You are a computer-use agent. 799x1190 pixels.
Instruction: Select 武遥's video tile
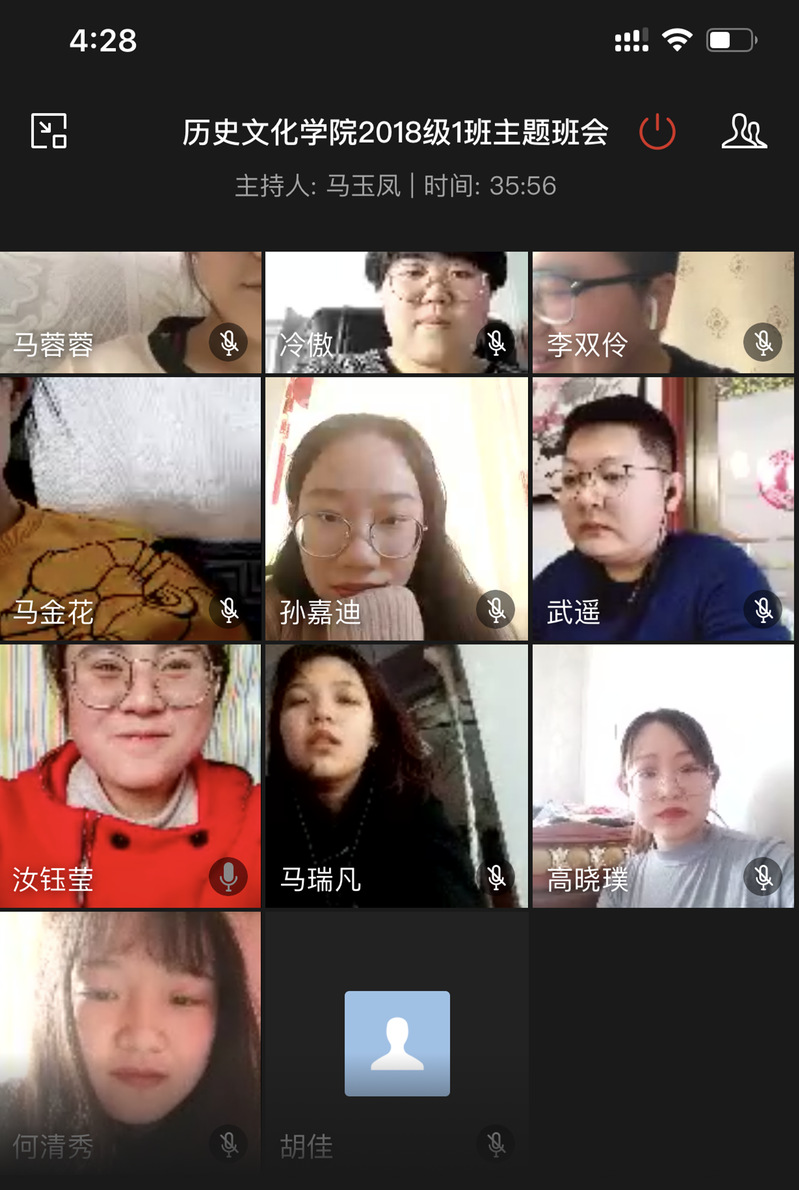tap(662, 508)
